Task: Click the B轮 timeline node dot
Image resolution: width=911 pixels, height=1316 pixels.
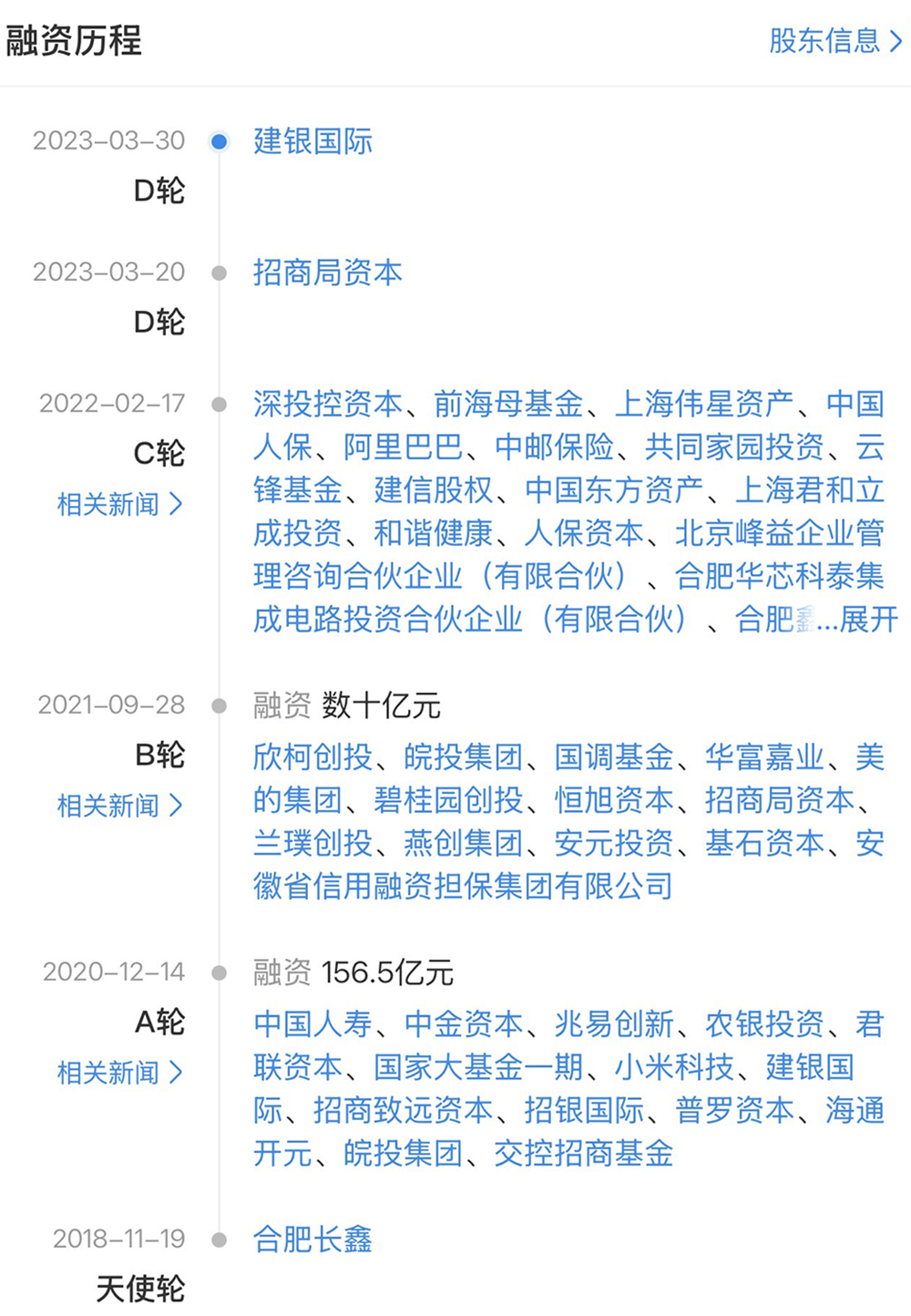Action: click(218, 704)
